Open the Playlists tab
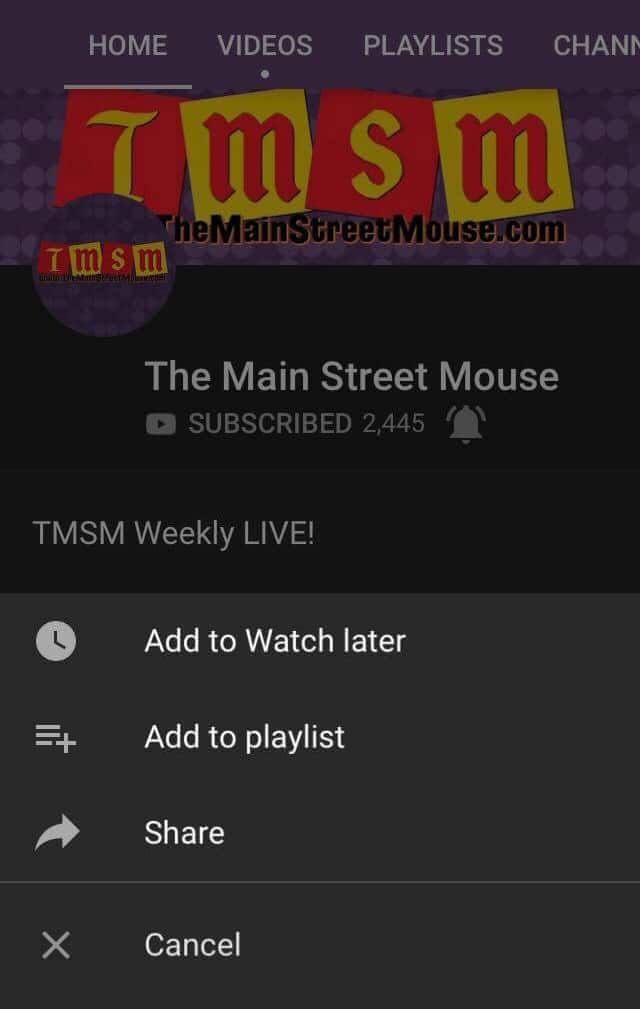 pos(432,45)
